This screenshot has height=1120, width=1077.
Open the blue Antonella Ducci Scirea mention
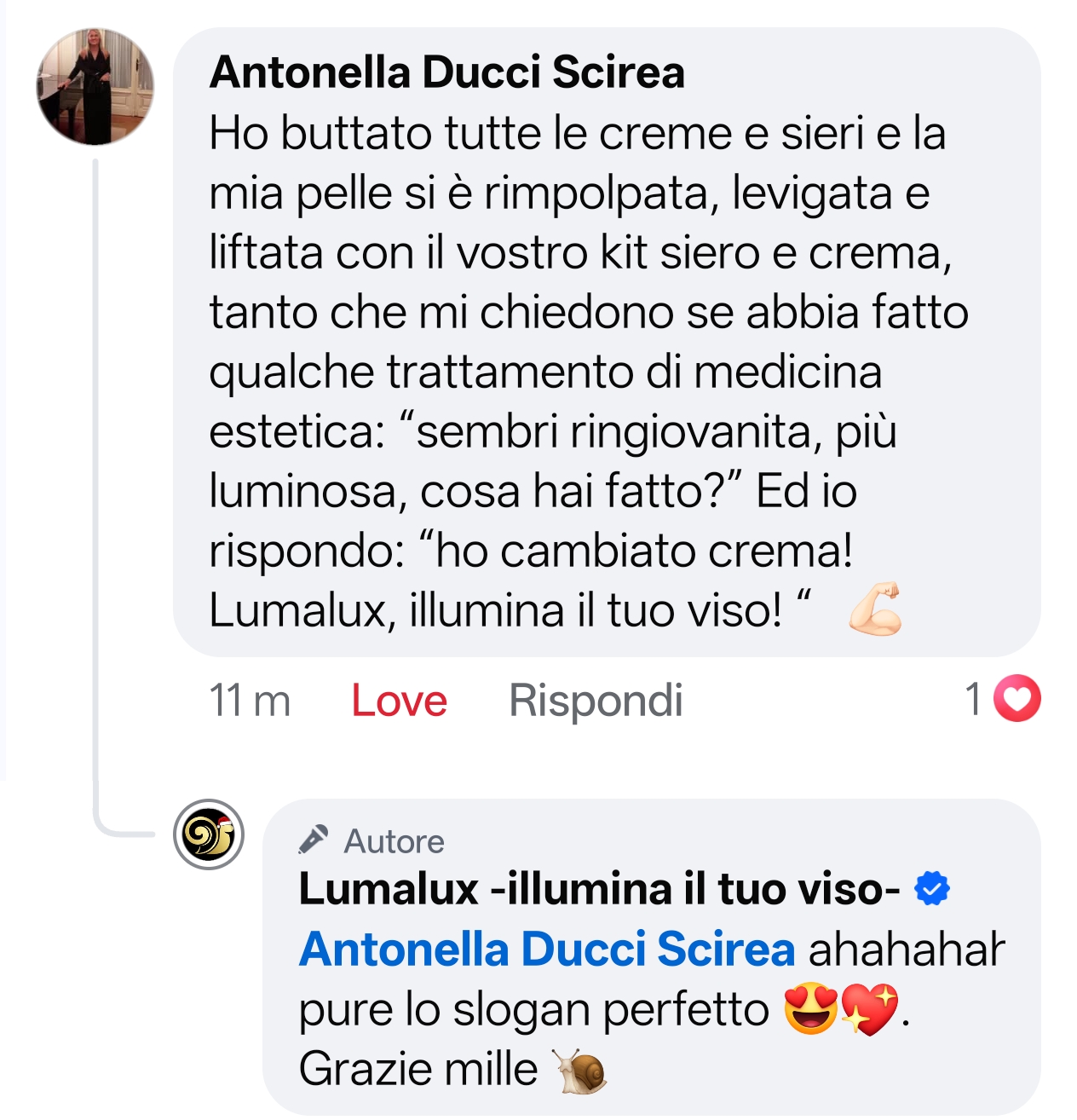point(547,949)
